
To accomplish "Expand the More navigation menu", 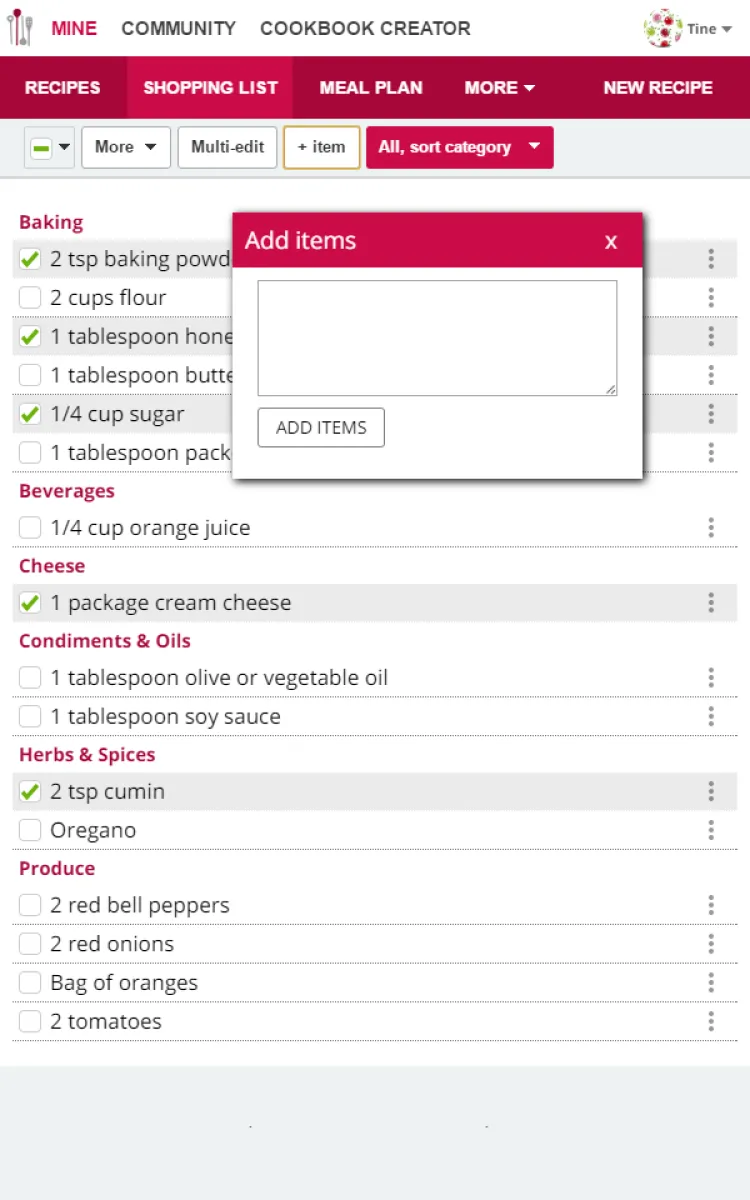I will click(499, 88).
